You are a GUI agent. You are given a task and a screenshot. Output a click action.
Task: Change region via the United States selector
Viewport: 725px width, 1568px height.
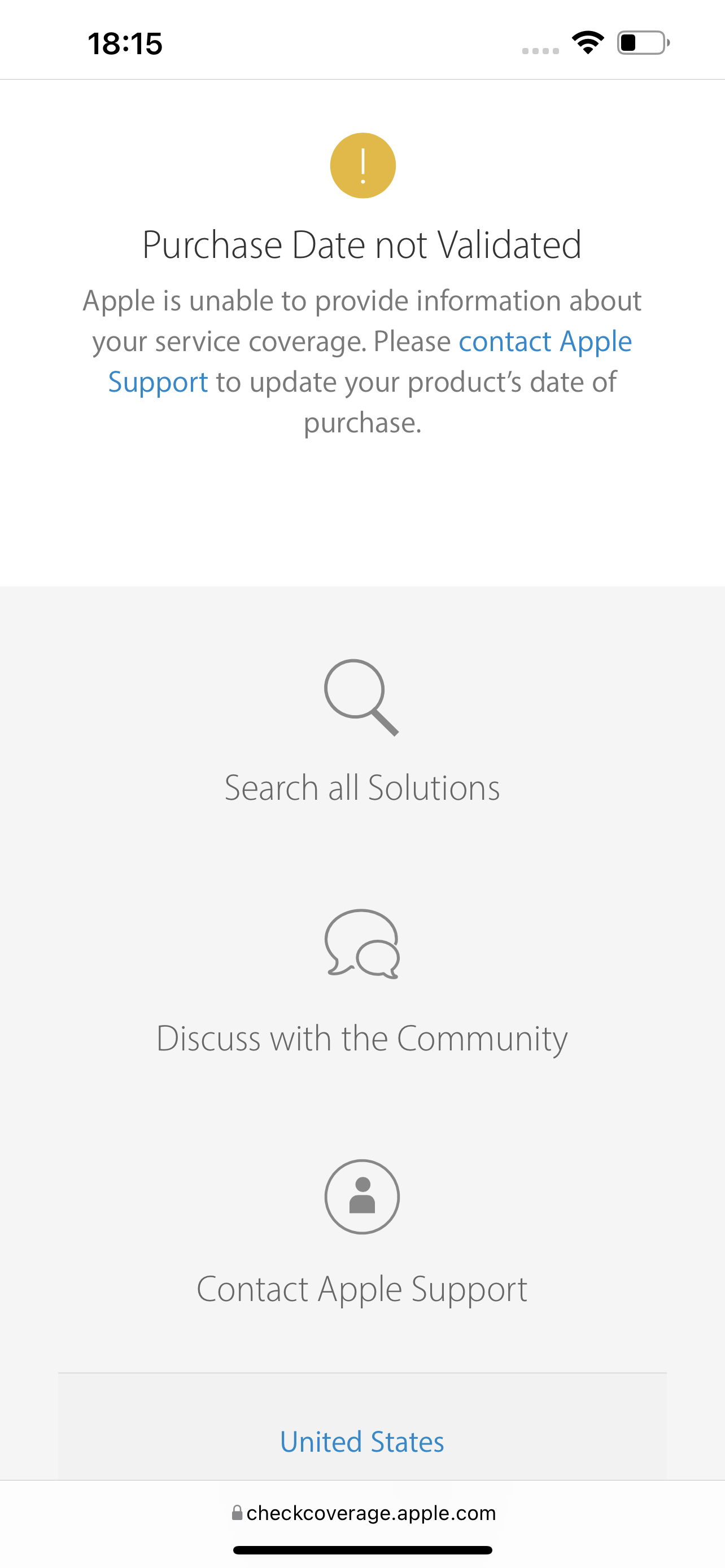362,1442
